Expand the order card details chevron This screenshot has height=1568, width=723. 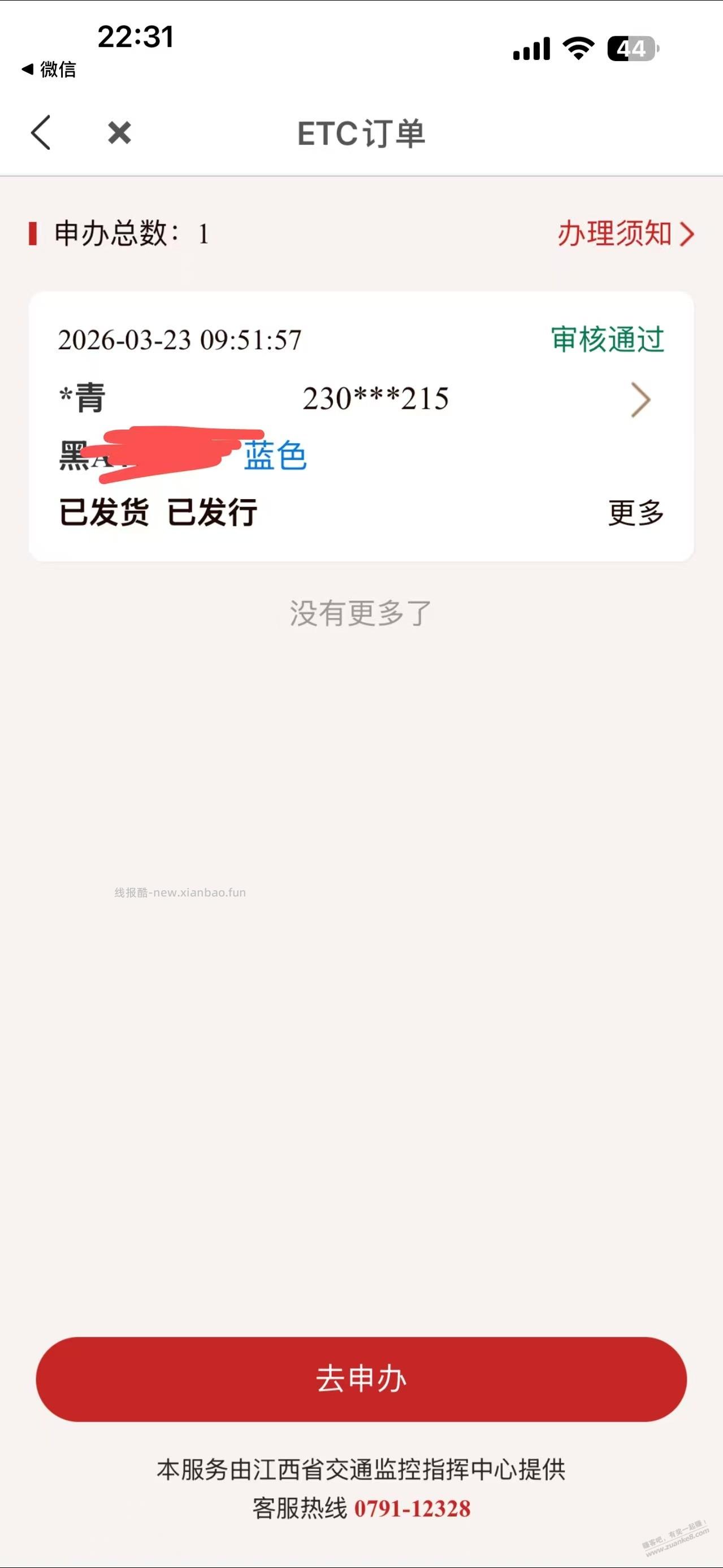(x=640, y=401)
